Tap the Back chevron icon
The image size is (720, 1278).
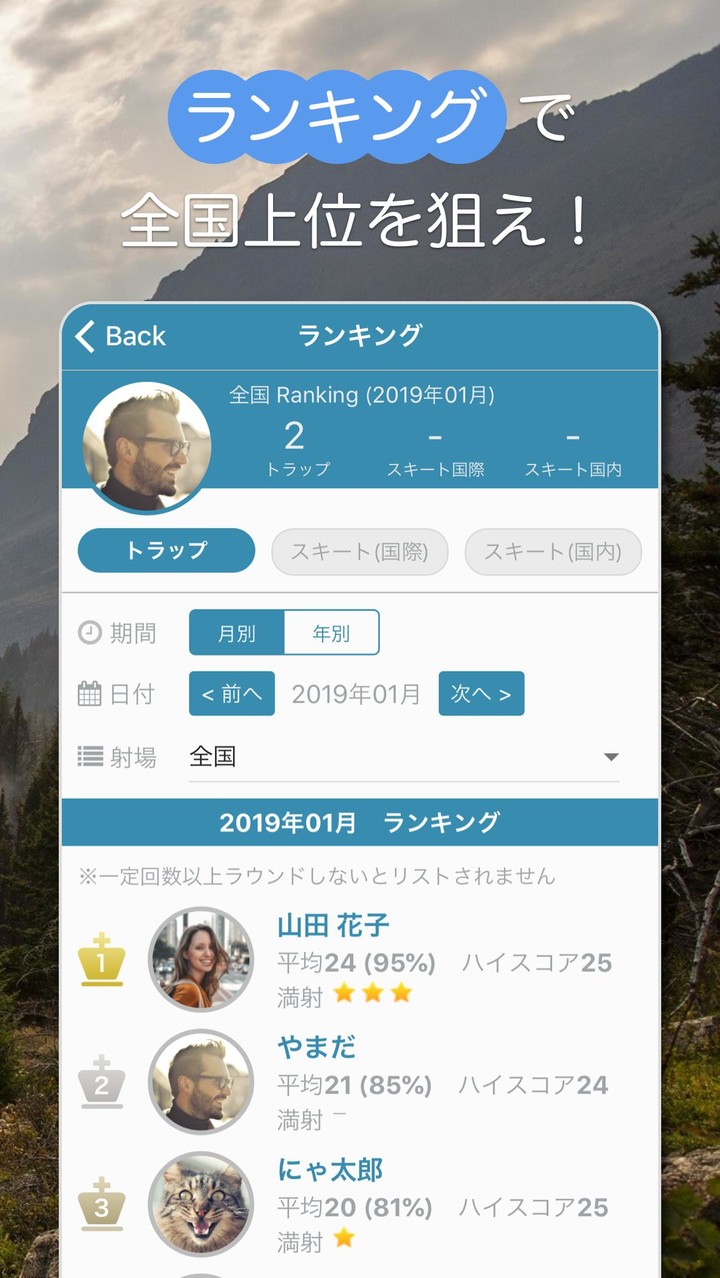[86, 337]
